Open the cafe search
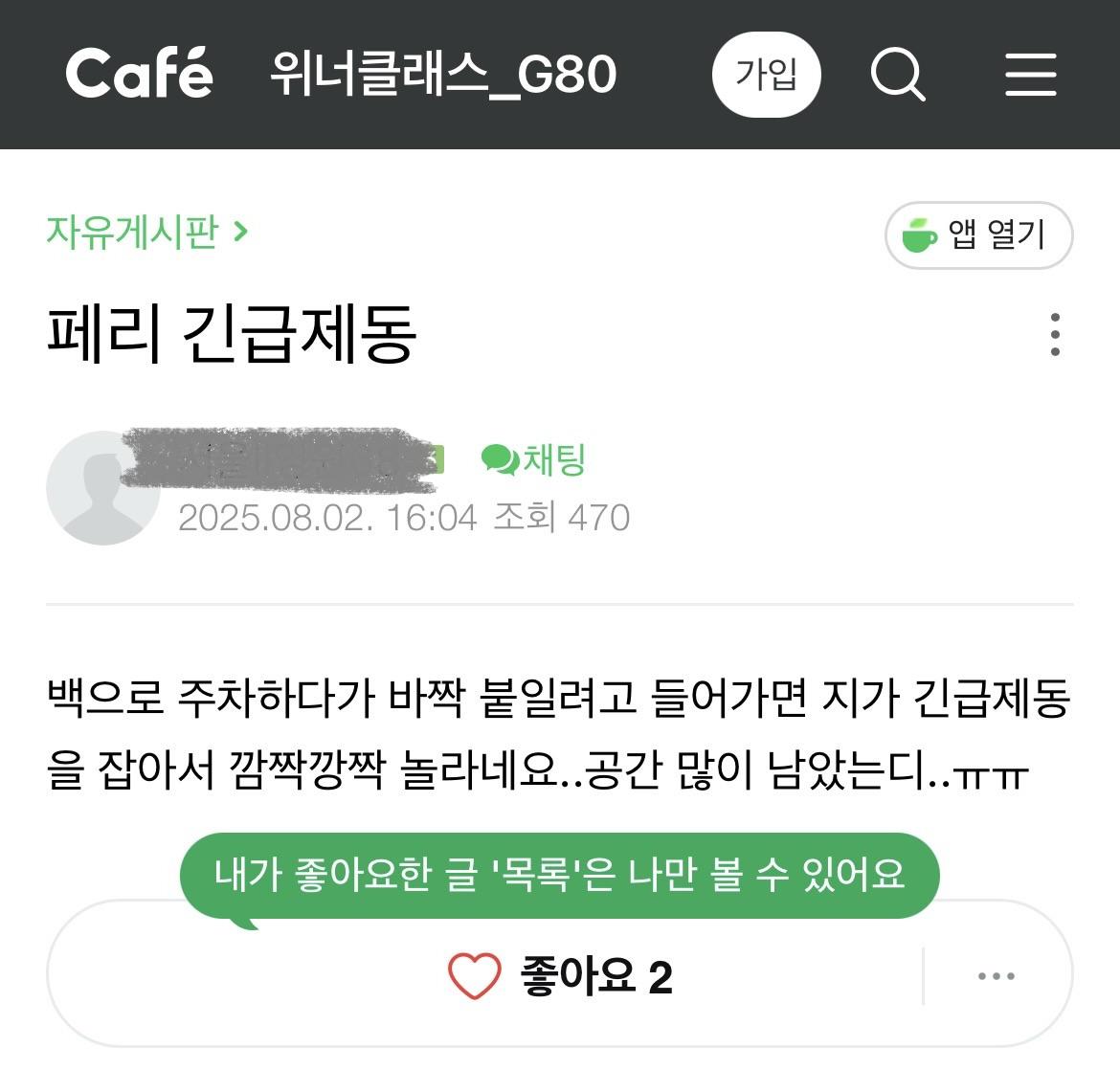 tap(897, 75)
